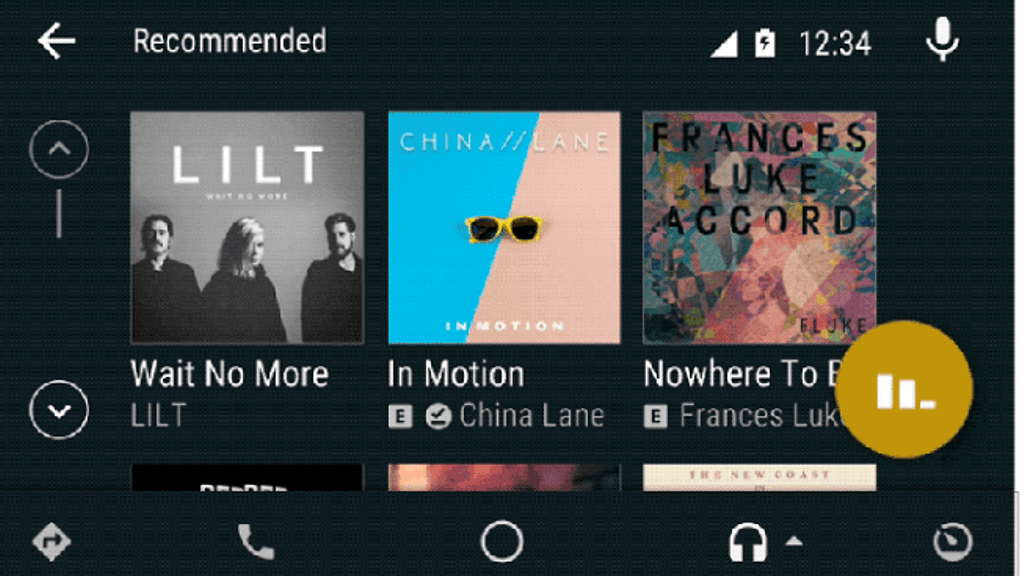This screenshot has height=576, width=1024.
Task: Open the headphones media apps menu
Action: click(x=749, y=543)
